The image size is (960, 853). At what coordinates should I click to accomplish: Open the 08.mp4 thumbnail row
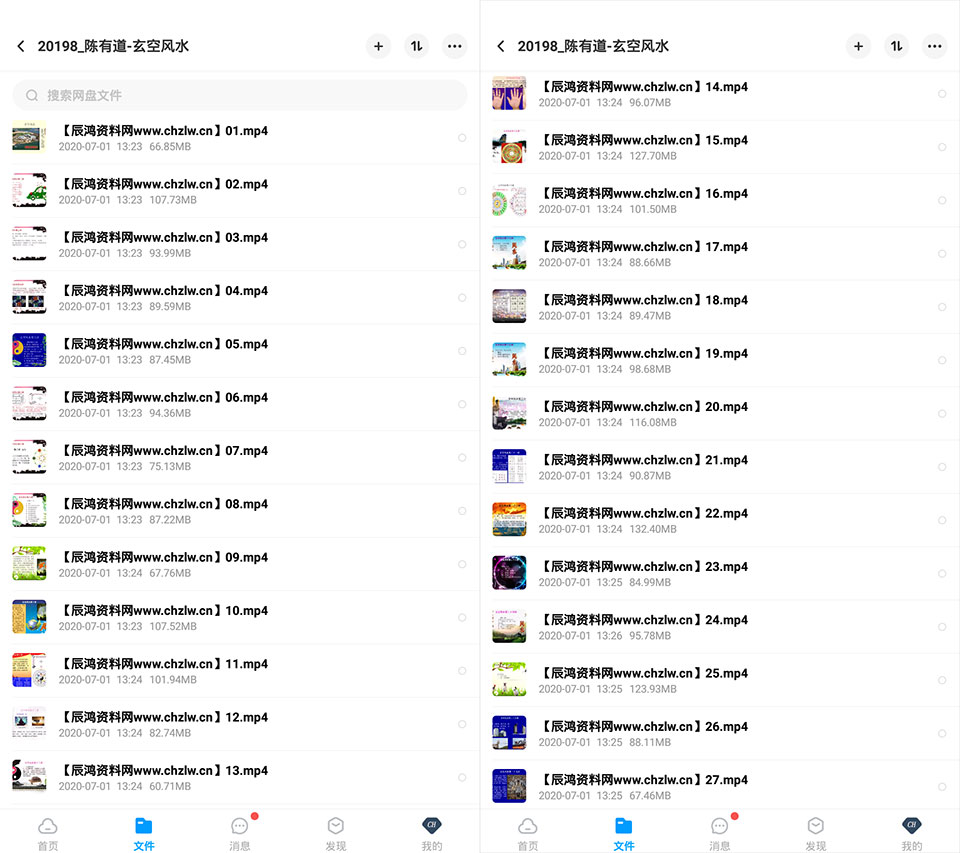tap(239, 511)
